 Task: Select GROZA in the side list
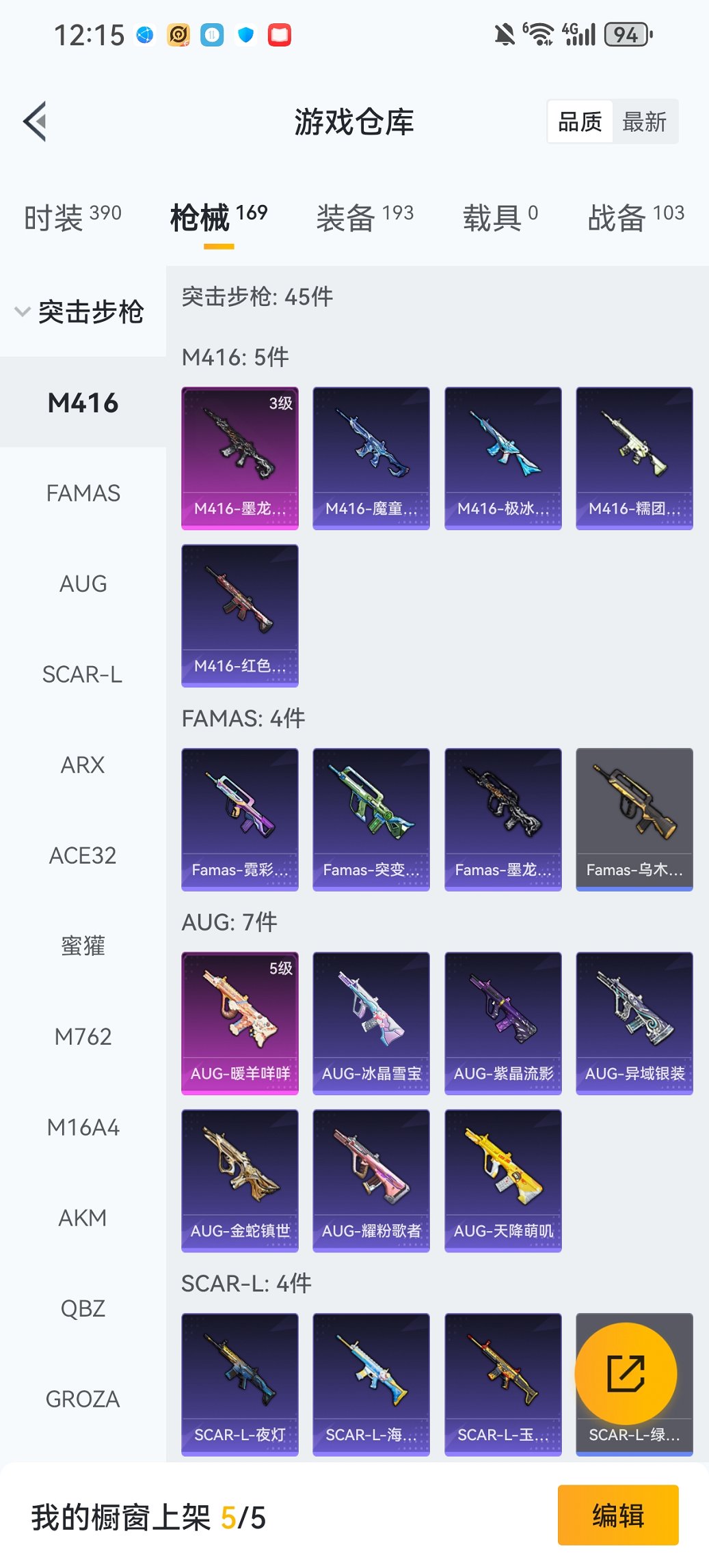[83, 1399]
